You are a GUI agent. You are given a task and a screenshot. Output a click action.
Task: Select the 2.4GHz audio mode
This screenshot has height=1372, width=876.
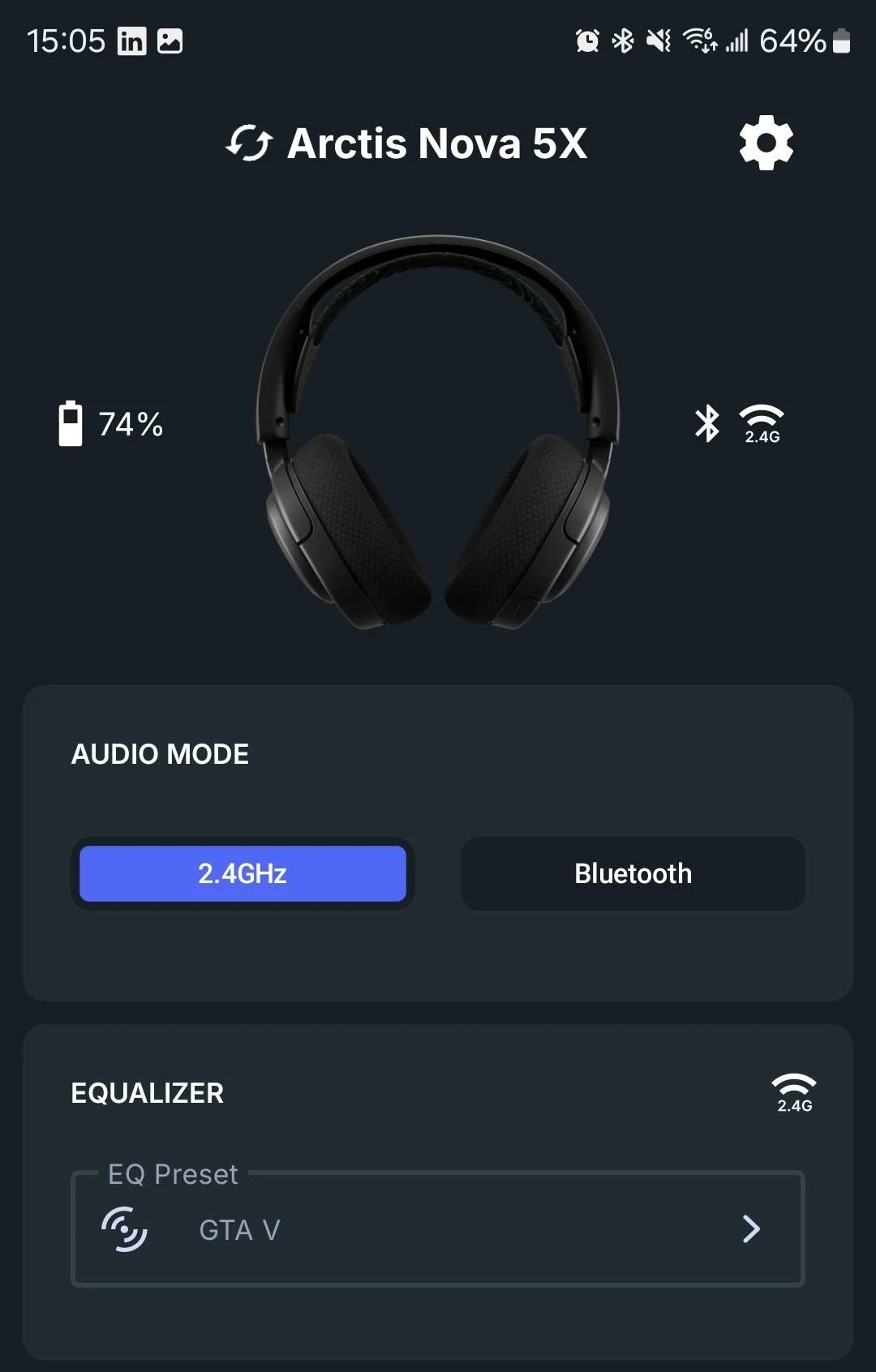point(243,873)
